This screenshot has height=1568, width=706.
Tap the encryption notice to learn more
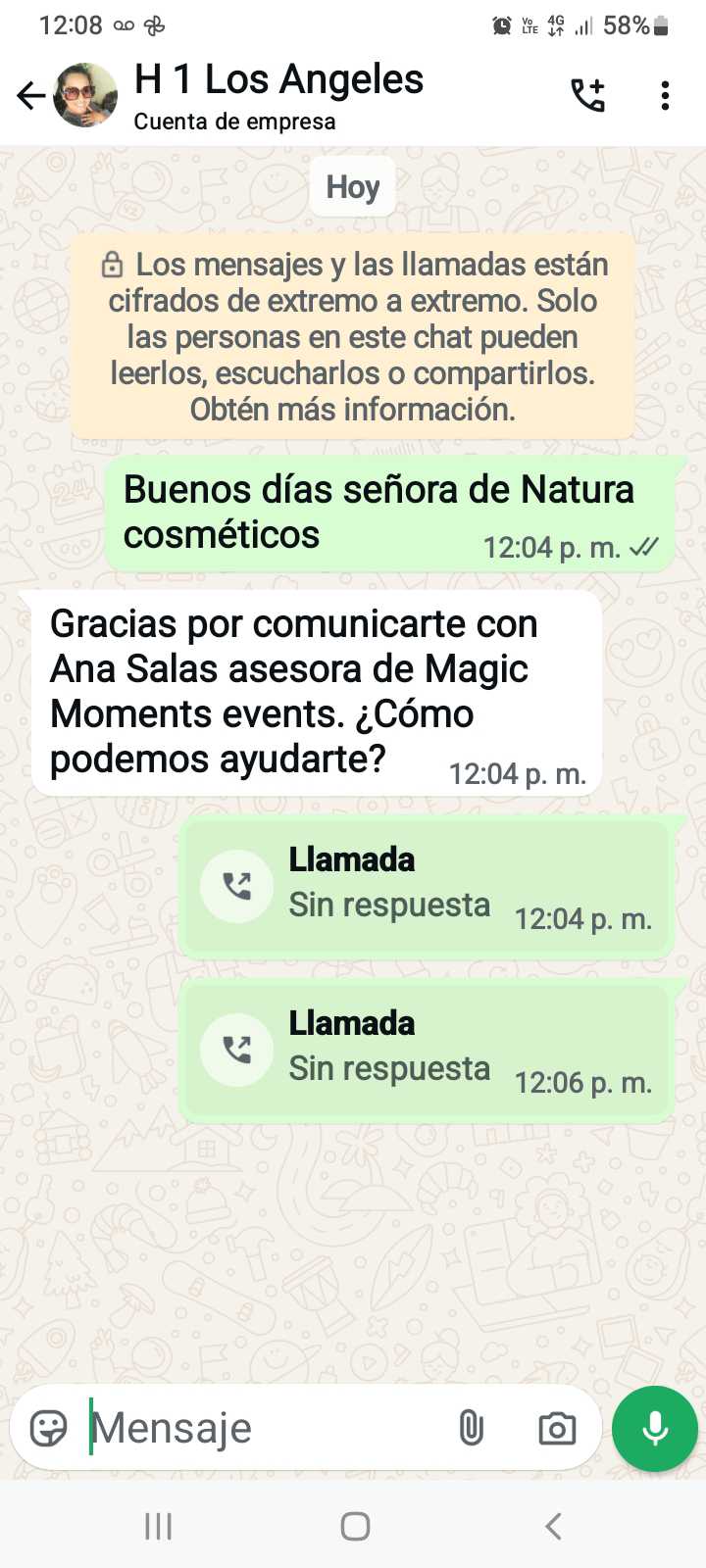[x=353, y=336]
